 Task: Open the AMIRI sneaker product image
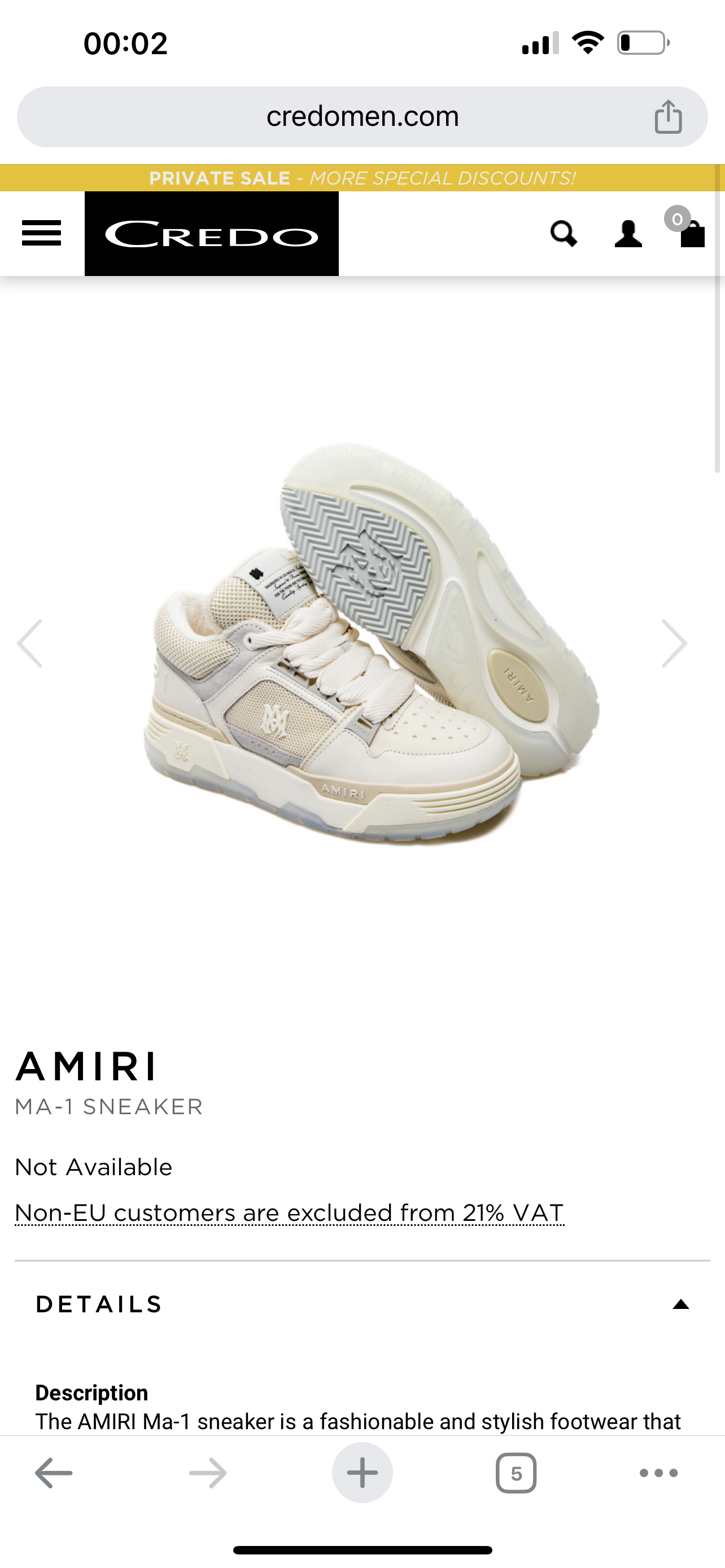pos(372,643)
